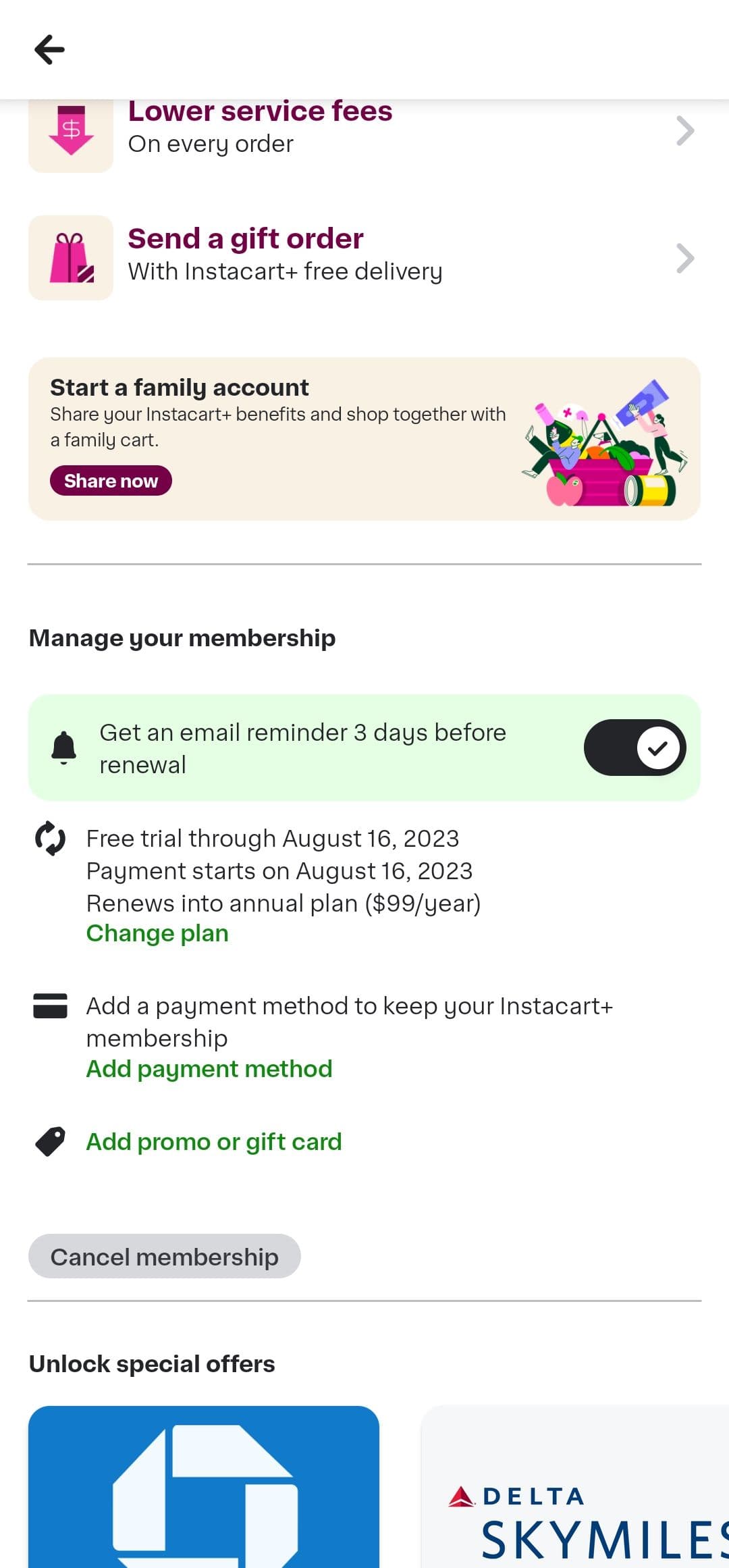Click the Cancel membership button
The height and width of the screenshot is (1568, 729).
coord(165,1256)
